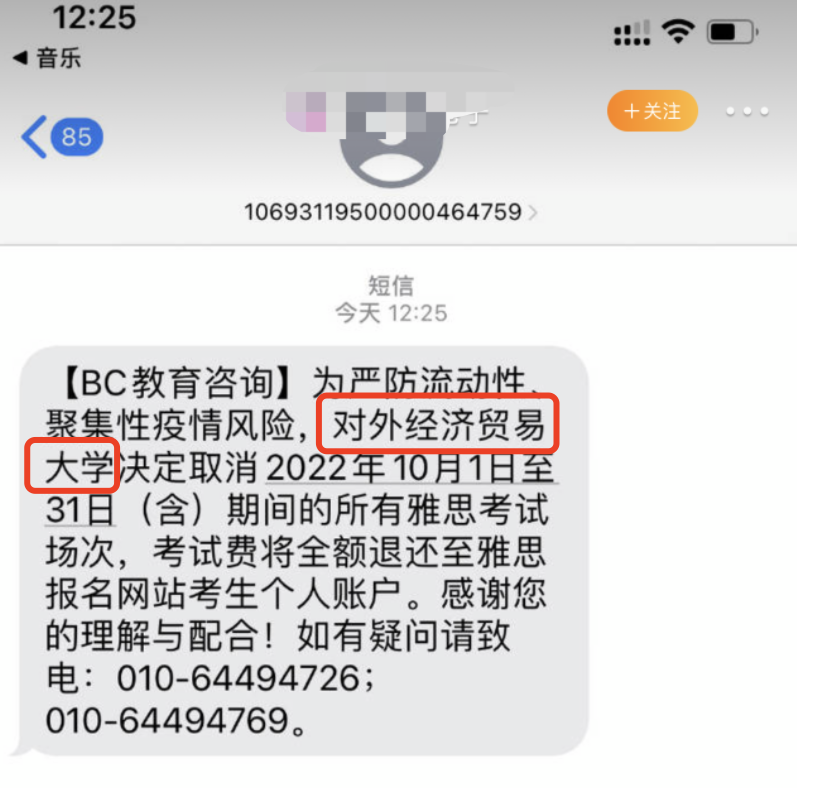Open the three-dot overflow menu
The image size is (824, 788).
[x=747, y=111]
